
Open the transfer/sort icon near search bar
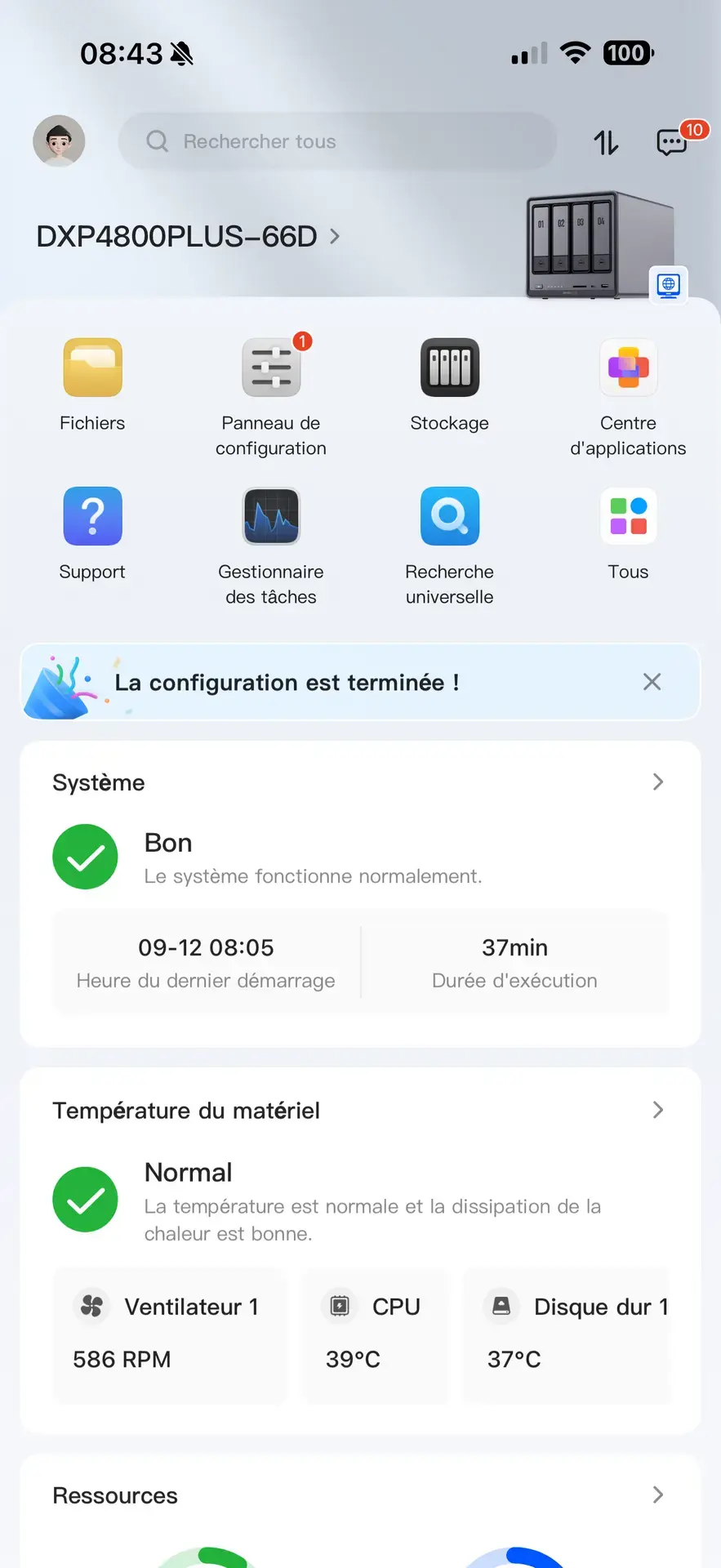click(605, 142)
